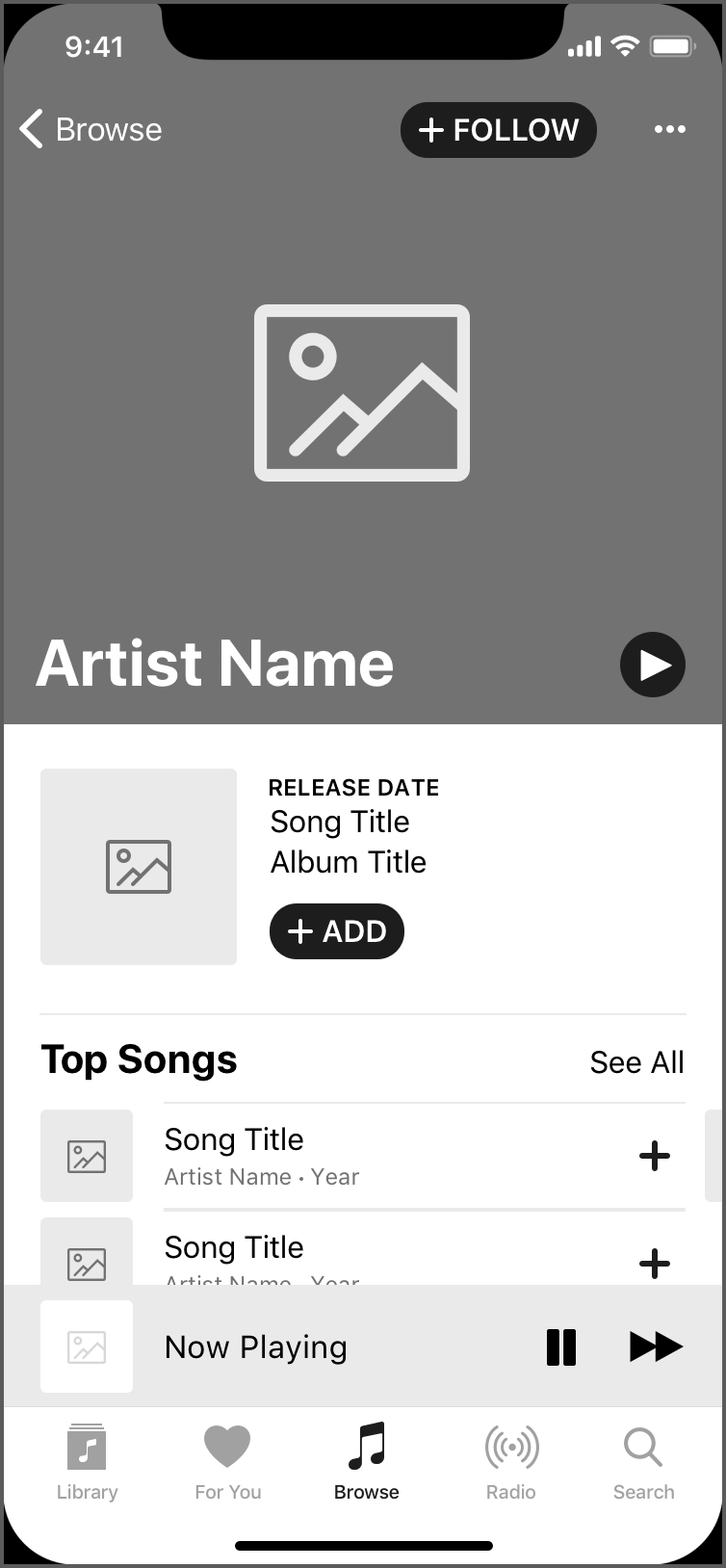Image resolution: width=726 pixels, height=1568 pixels.
Task: Pause the currently playing song
Action: tap(561, 1346)
